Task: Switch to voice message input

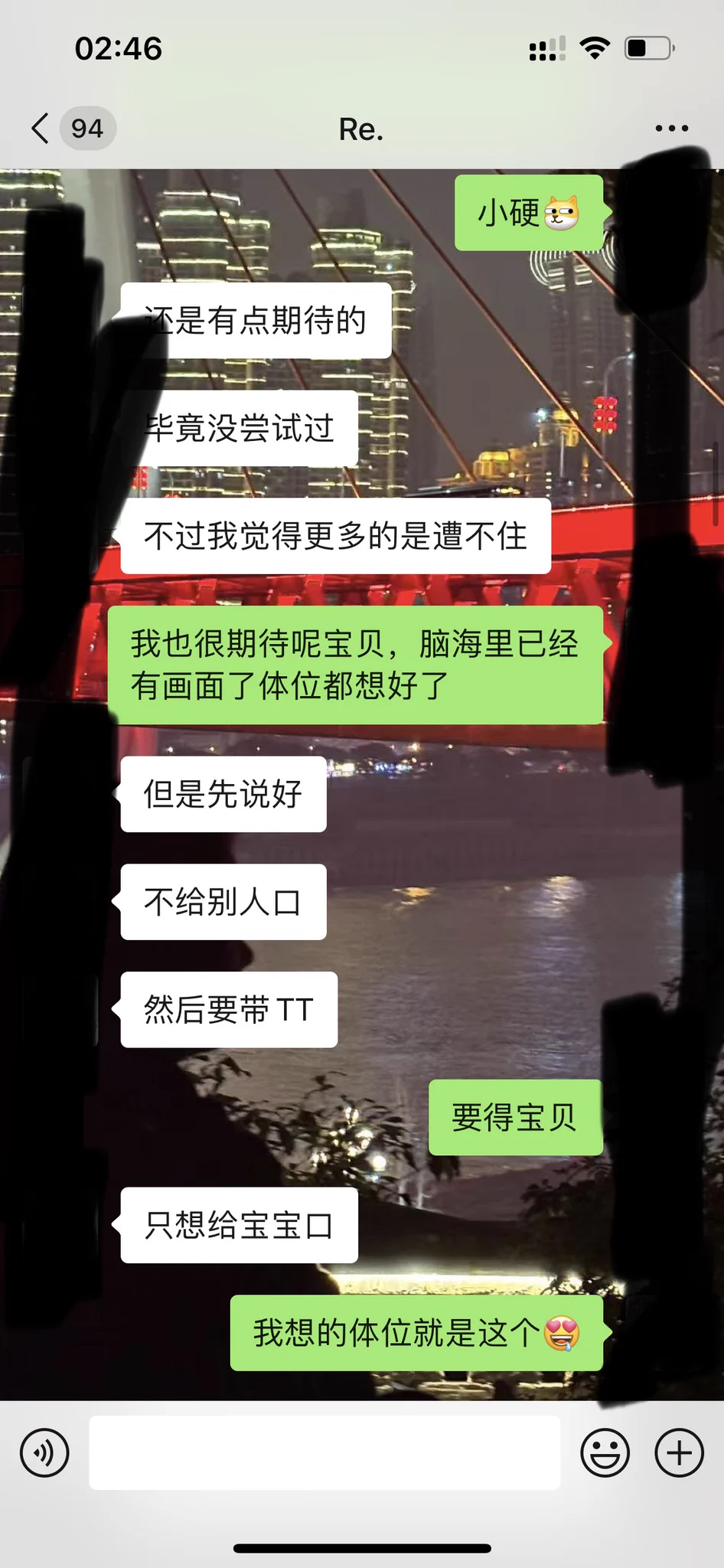Action: (44, 1452)
